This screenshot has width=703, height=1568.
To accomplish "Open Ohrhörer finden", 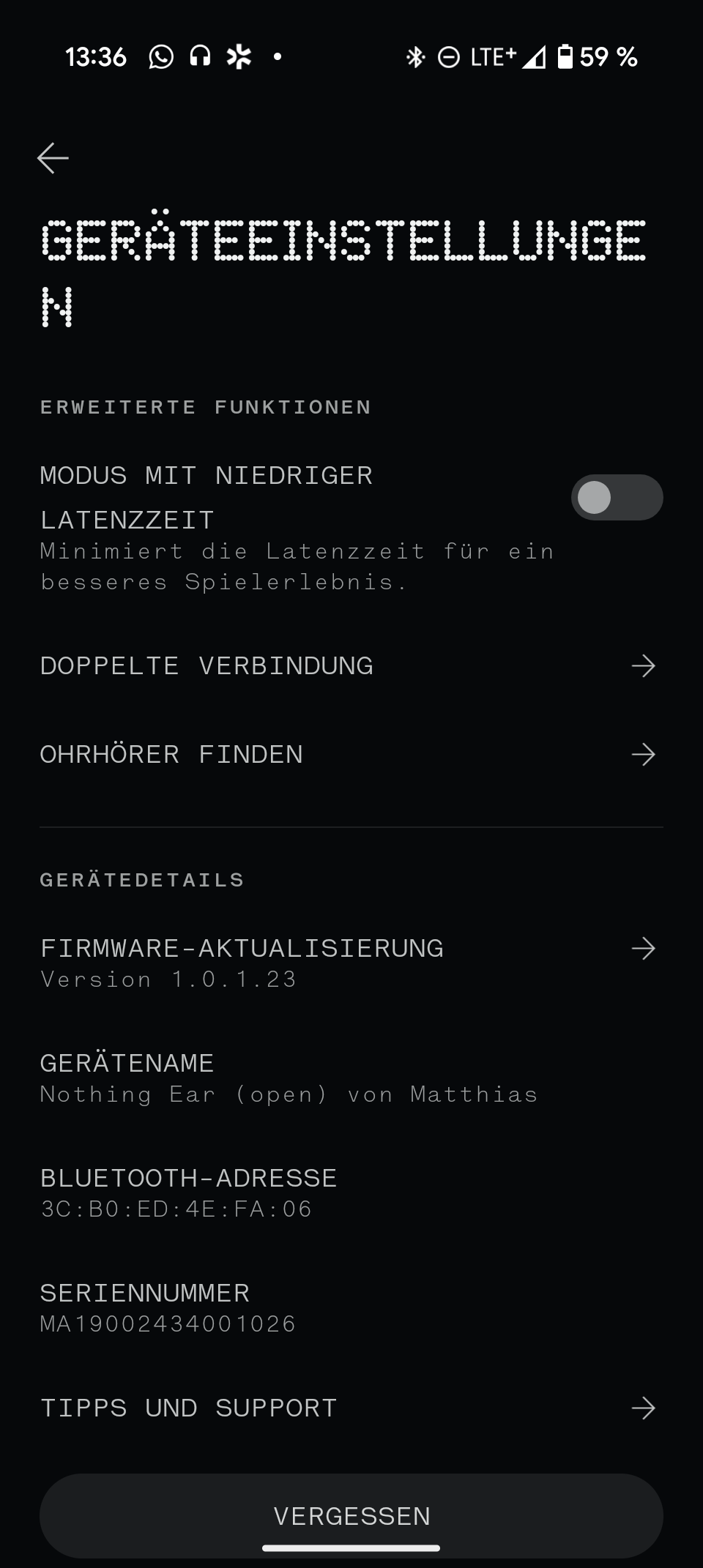I will (x=351, y=755).
